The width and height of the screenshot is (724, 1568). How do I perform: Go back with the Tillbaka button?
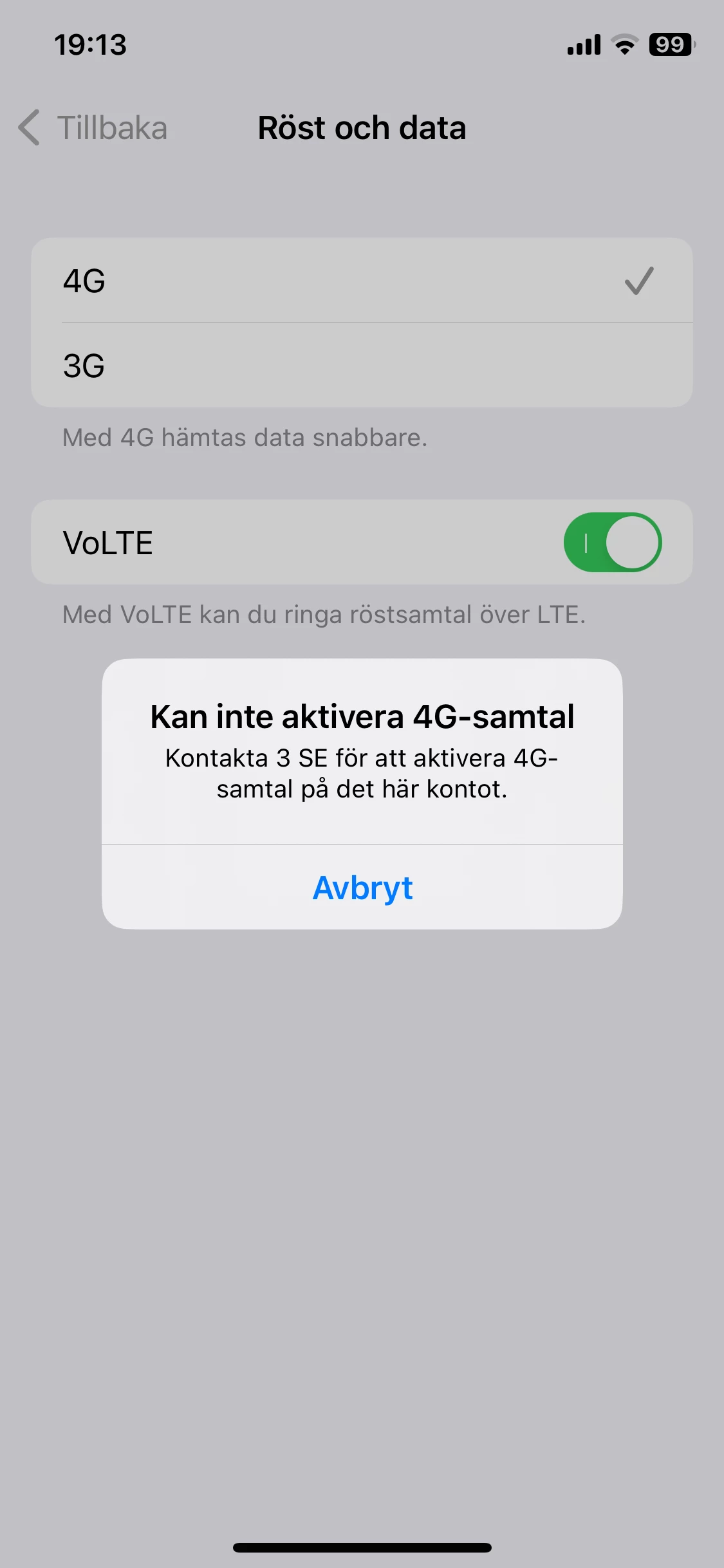94,127
